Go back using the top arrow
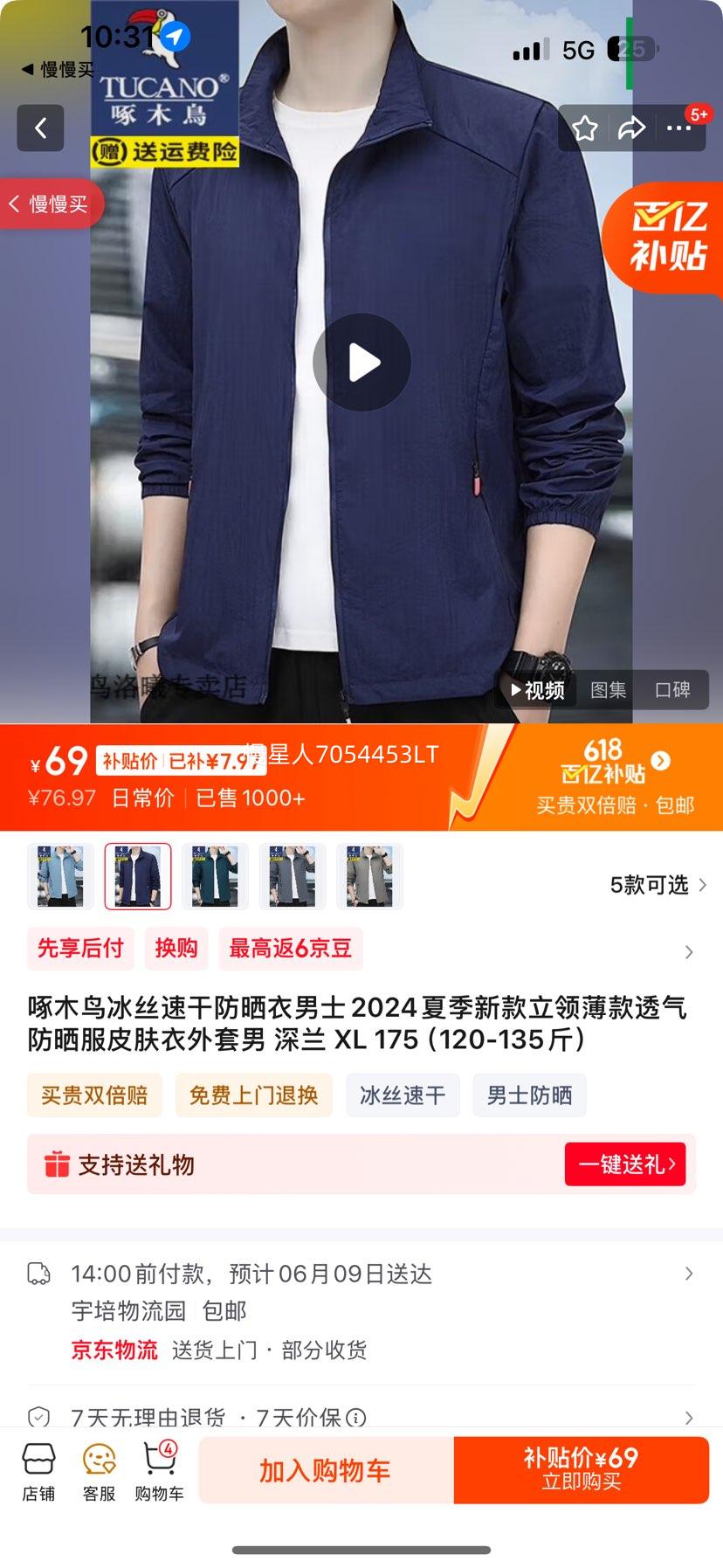 tap(40, 128)
